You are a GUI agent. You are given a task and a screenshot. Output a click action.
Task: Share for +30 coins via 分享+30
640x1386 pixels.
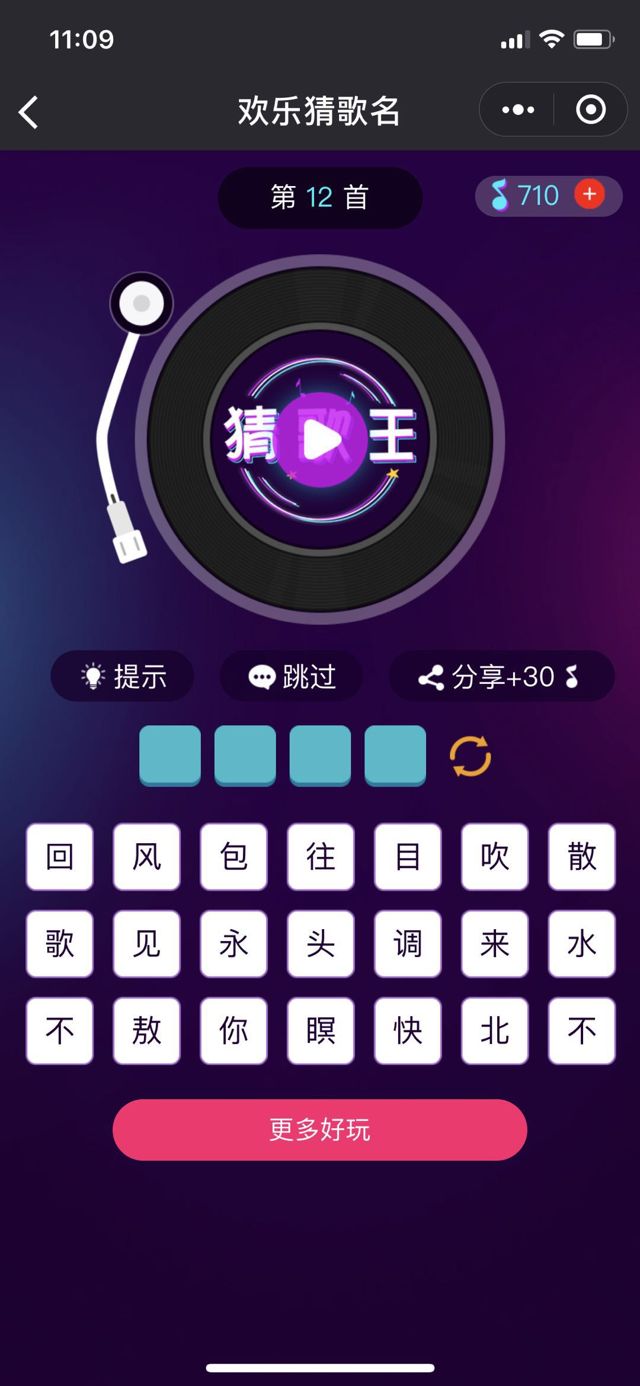click(501, 677)
